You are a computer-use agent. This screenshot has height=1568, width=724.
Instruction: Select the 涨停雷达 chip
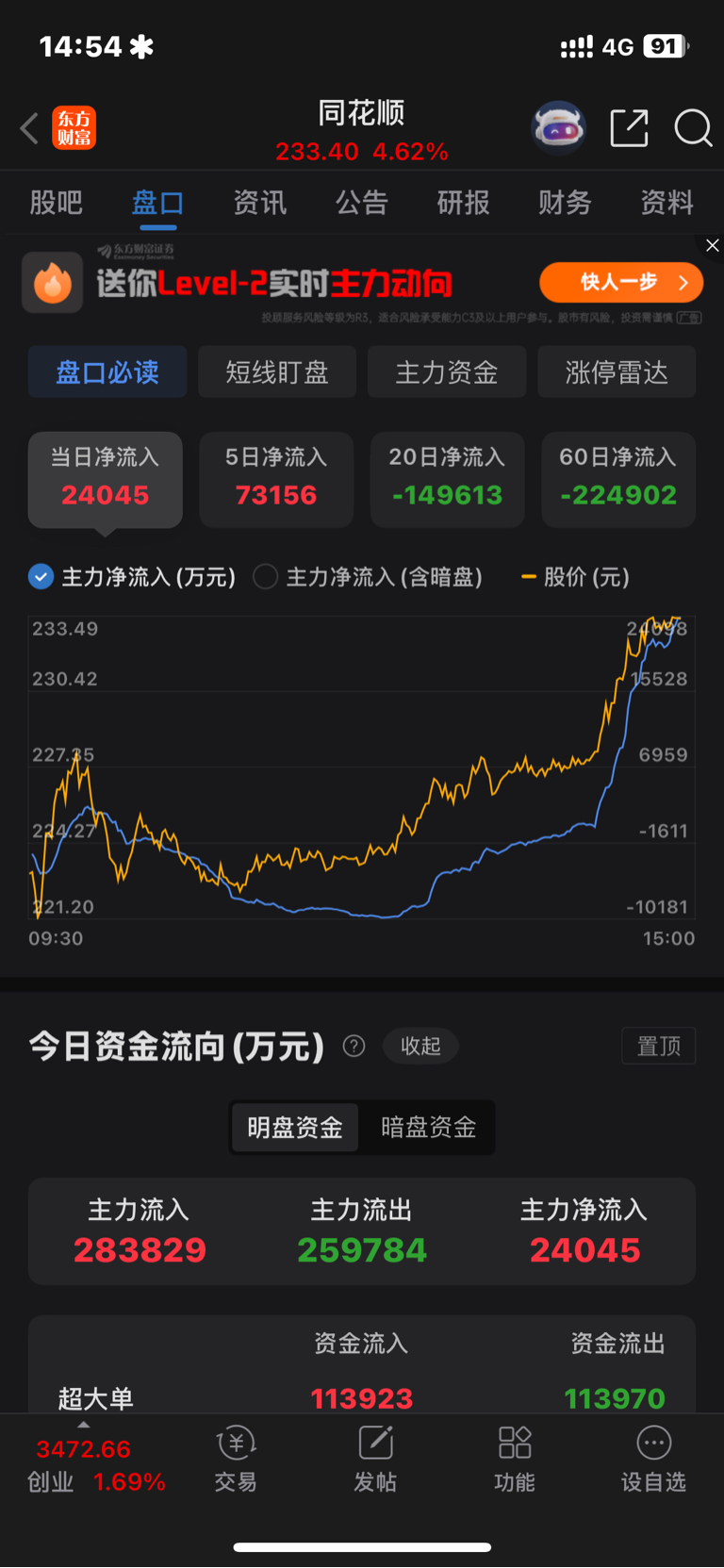617,371
